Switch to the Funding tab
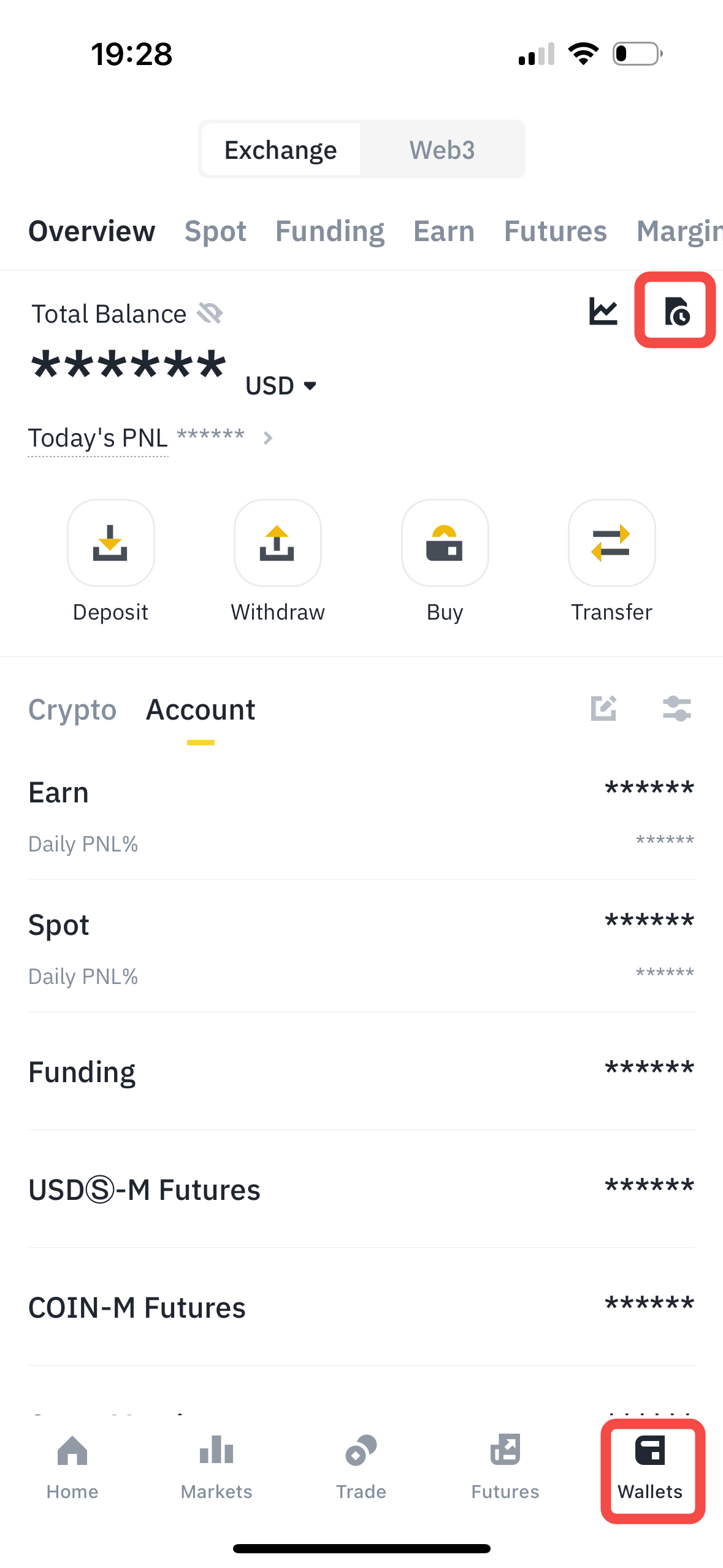 (x=330, y=231)
